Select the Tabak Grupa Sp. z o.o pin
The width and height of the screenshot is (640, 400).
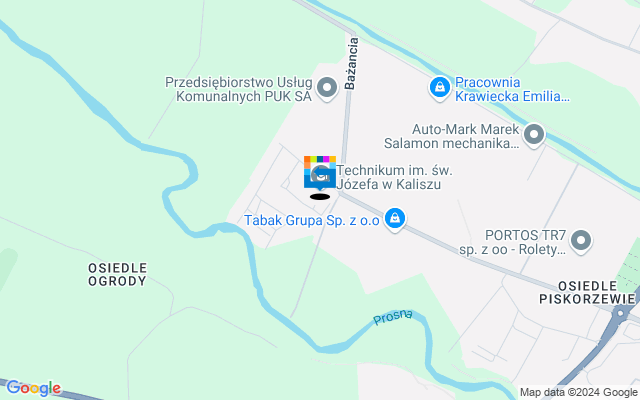coord(396,217)
